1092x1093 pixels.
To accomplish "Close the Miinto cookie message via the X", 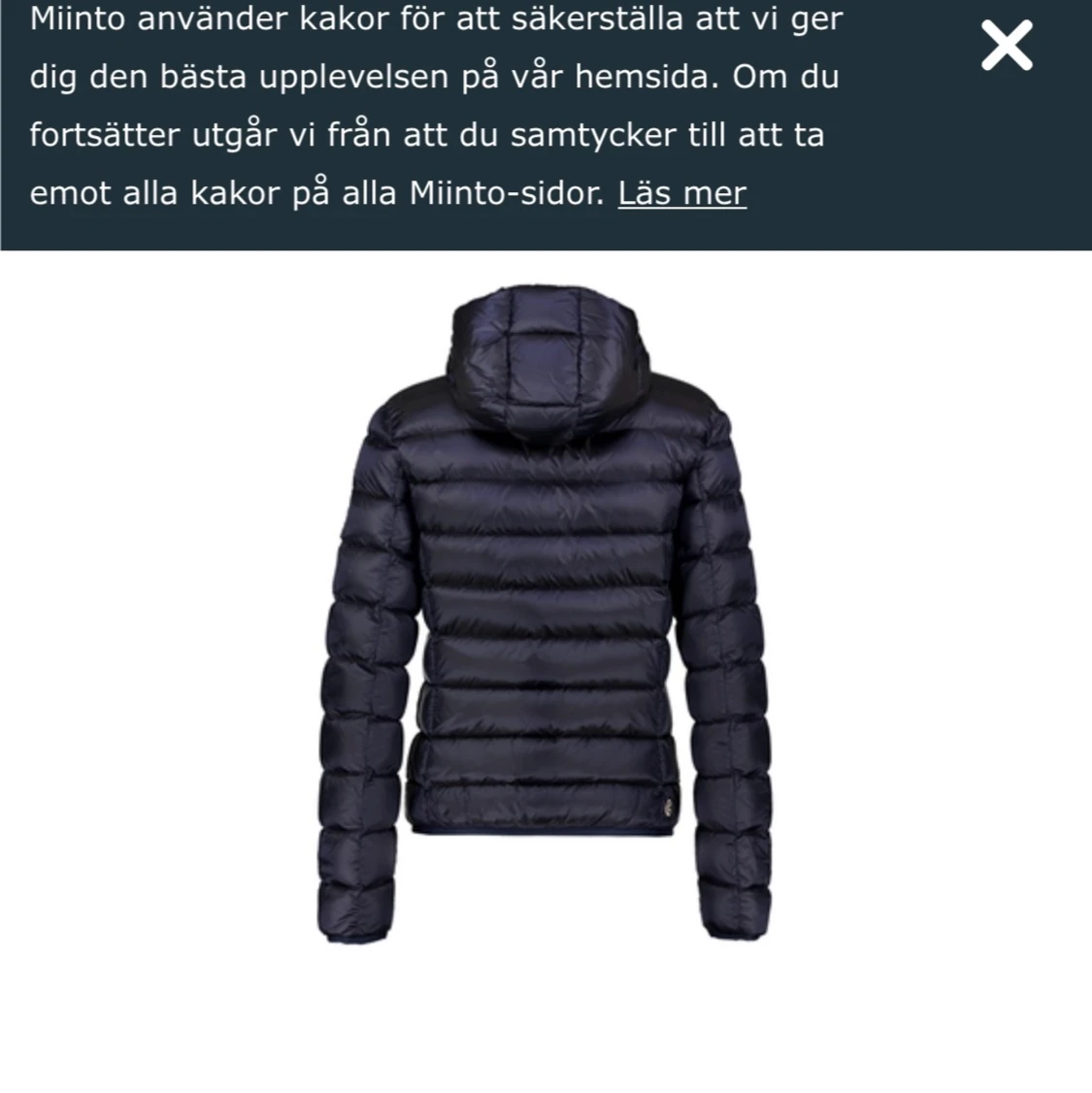I will tap(1006, 45).
